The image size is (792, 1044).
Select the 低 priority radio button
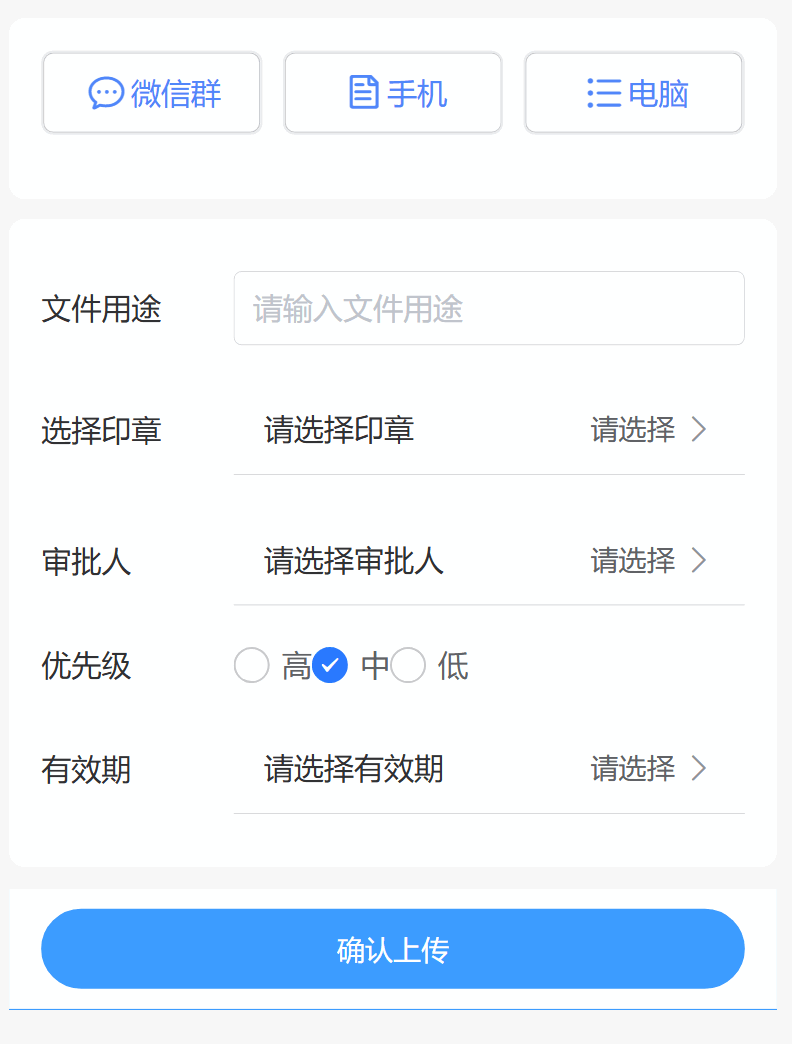(408, 665)
